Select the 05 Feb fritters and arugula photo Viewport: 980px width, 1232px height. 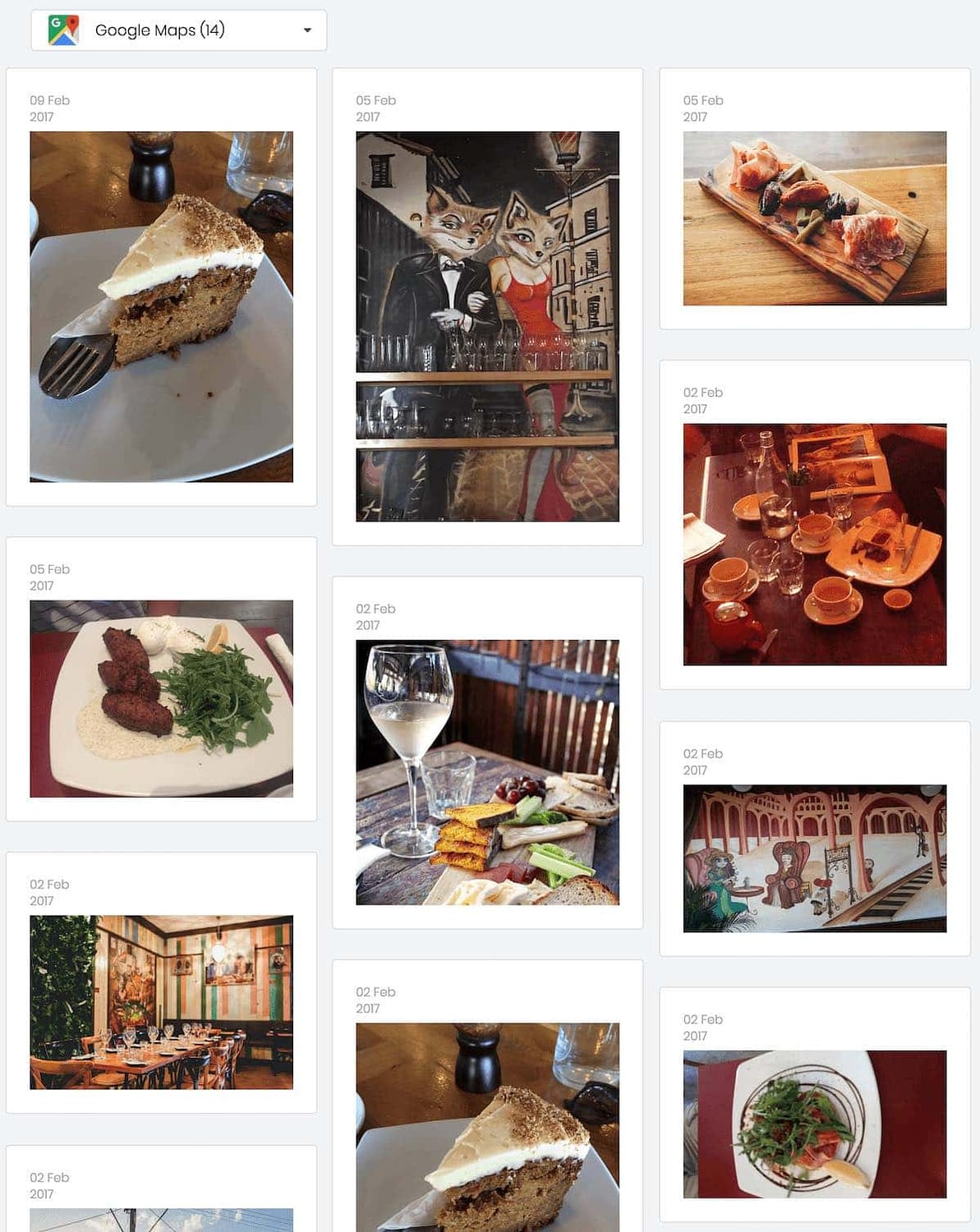[x=161, y=698]
